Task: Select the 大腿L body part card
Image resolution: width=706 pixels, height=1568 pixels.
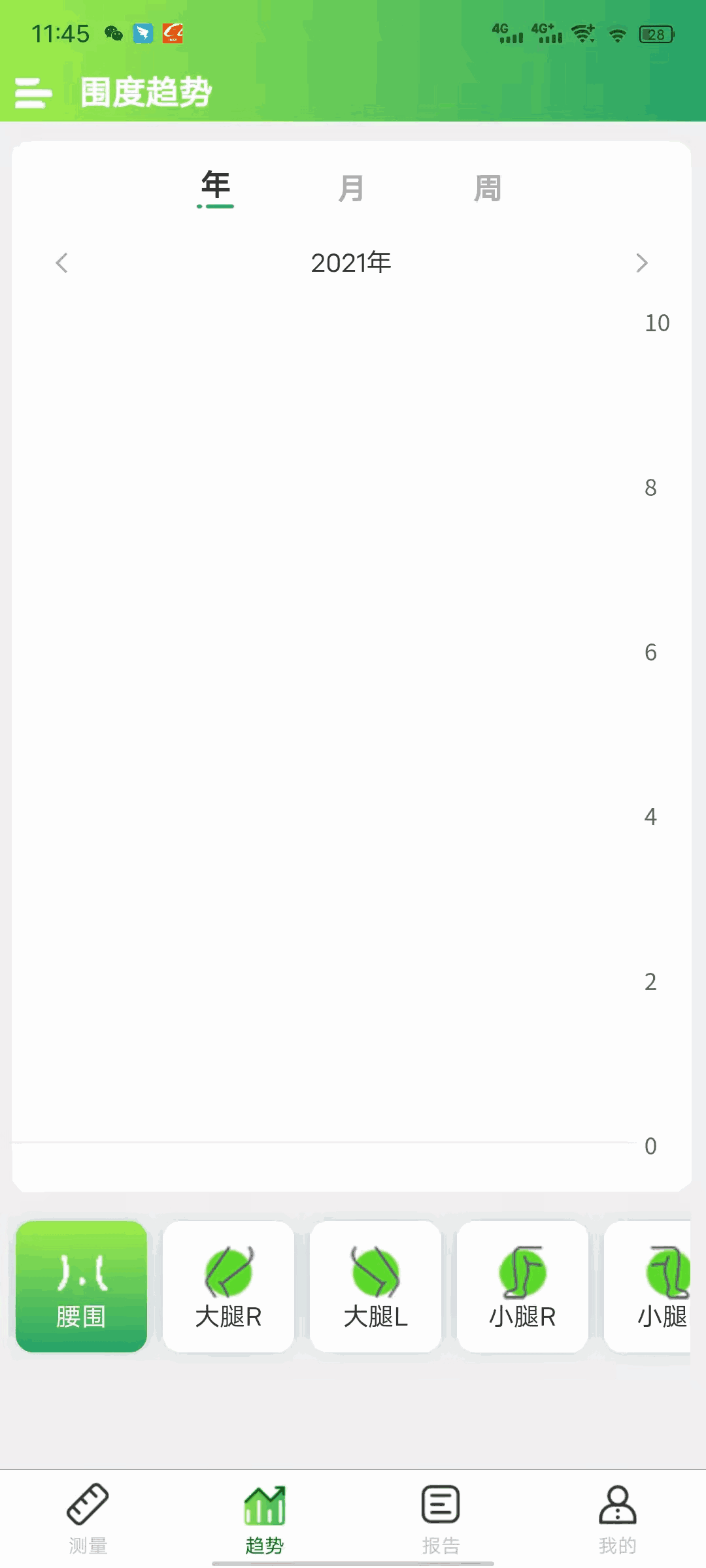Action: 375,1286
